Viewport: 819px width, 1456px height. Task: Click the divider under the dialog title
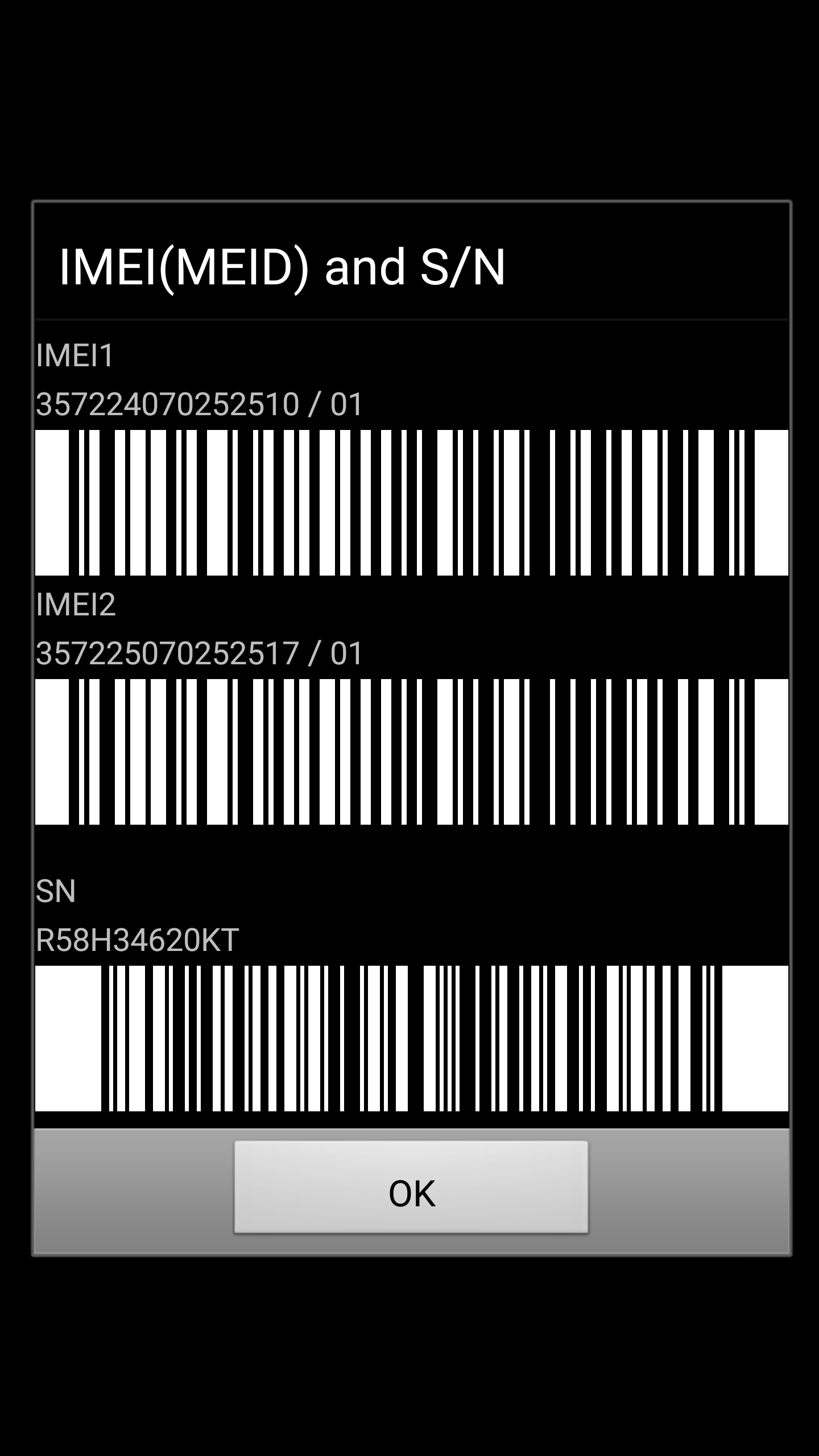click(409, 318)
